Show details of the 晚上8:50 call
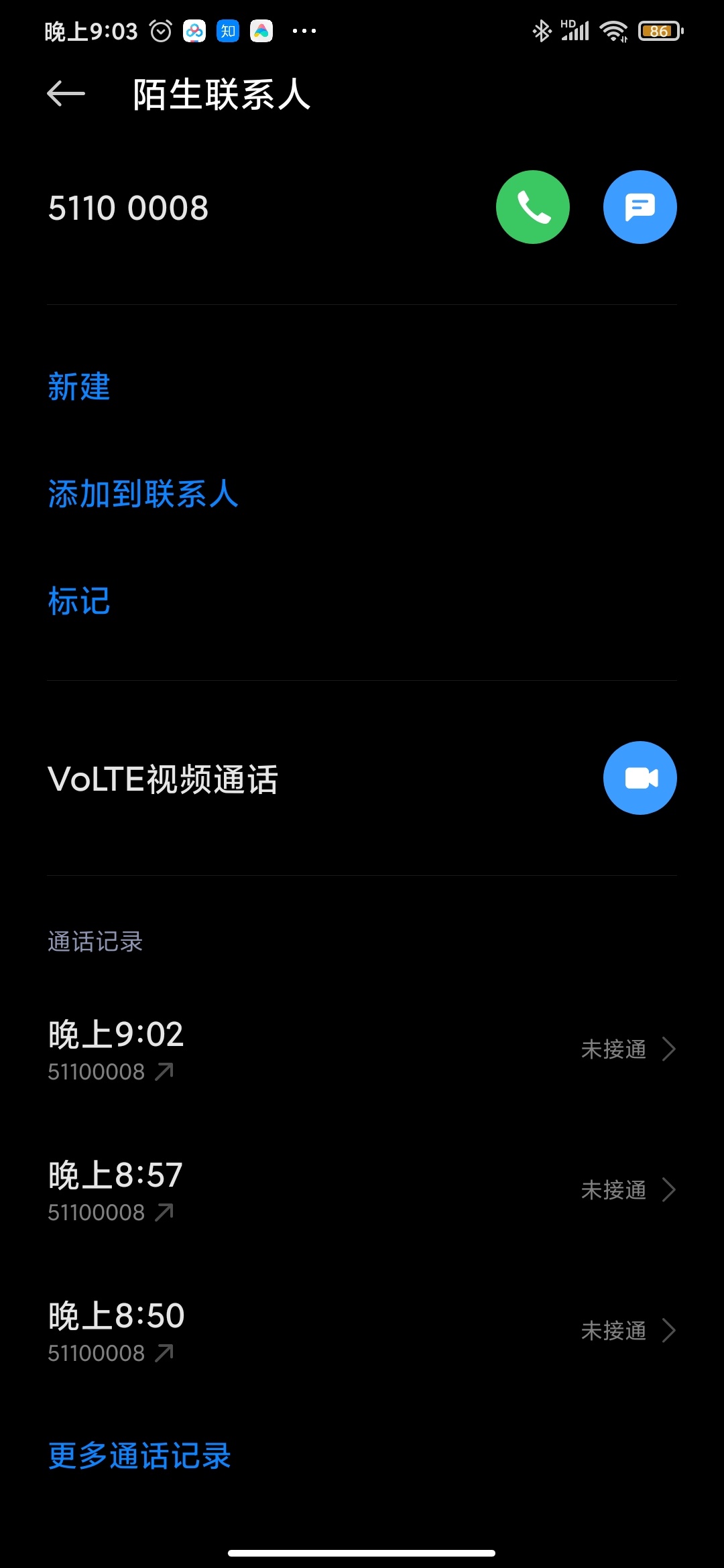The image size is (724, 1568). tap(362, 1331)
